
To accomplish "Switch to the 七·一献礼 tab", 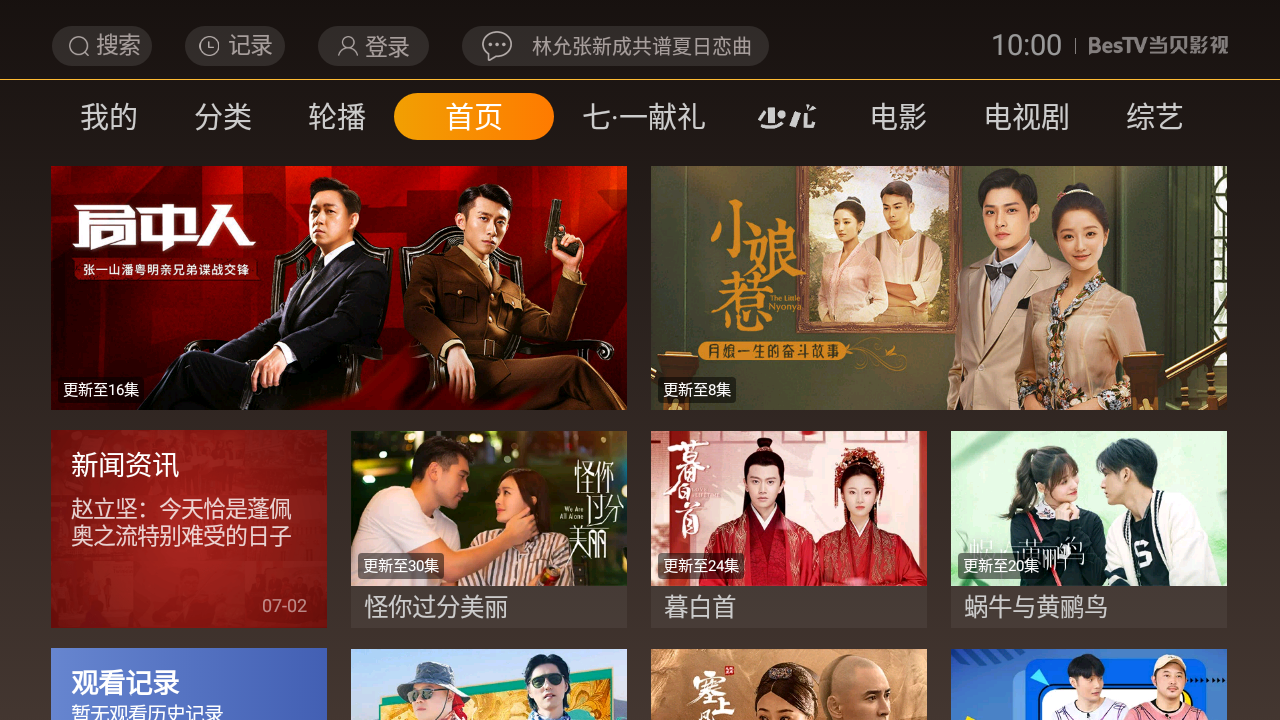I will click(x=644, y=117).
